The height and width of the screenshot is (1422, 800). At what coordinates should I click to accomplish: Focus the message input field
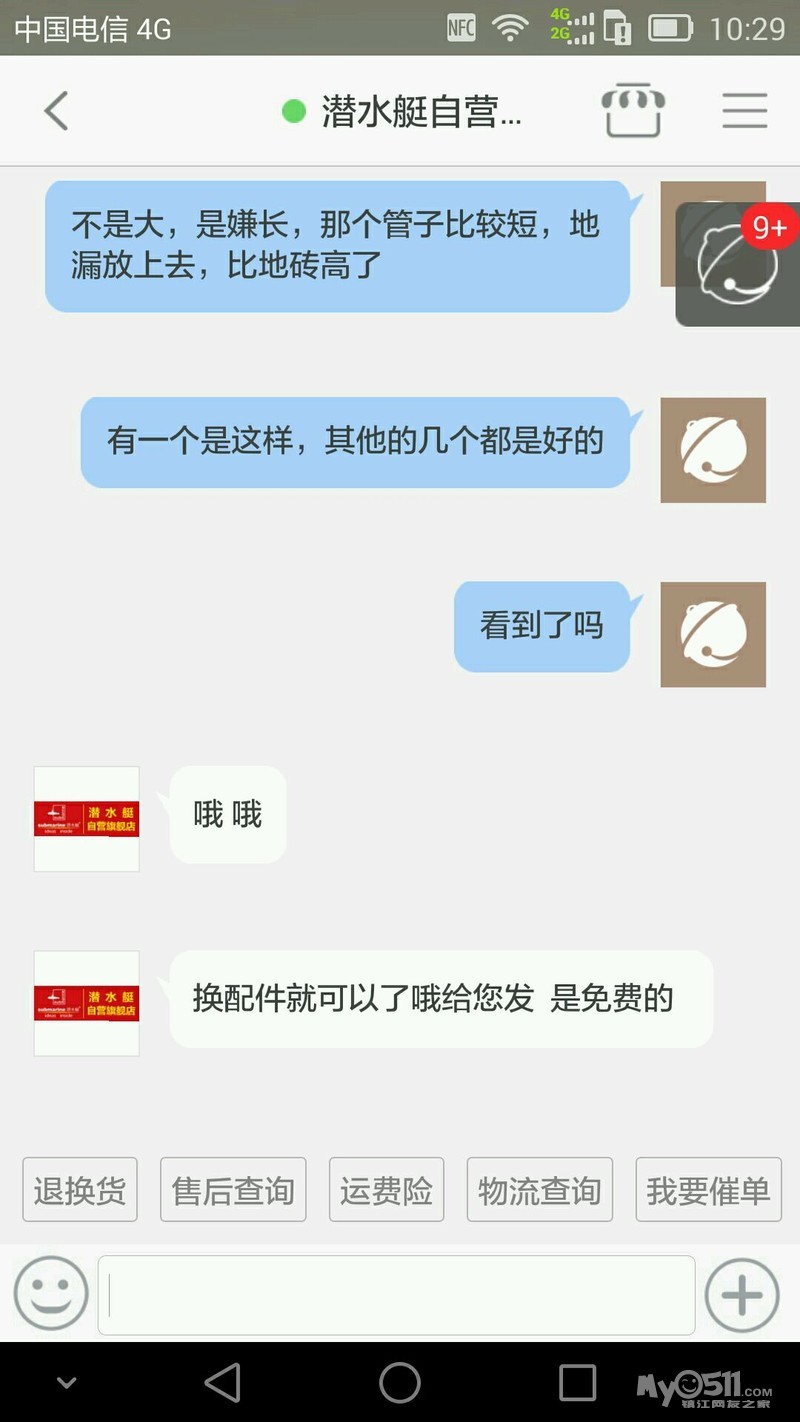396,1295
